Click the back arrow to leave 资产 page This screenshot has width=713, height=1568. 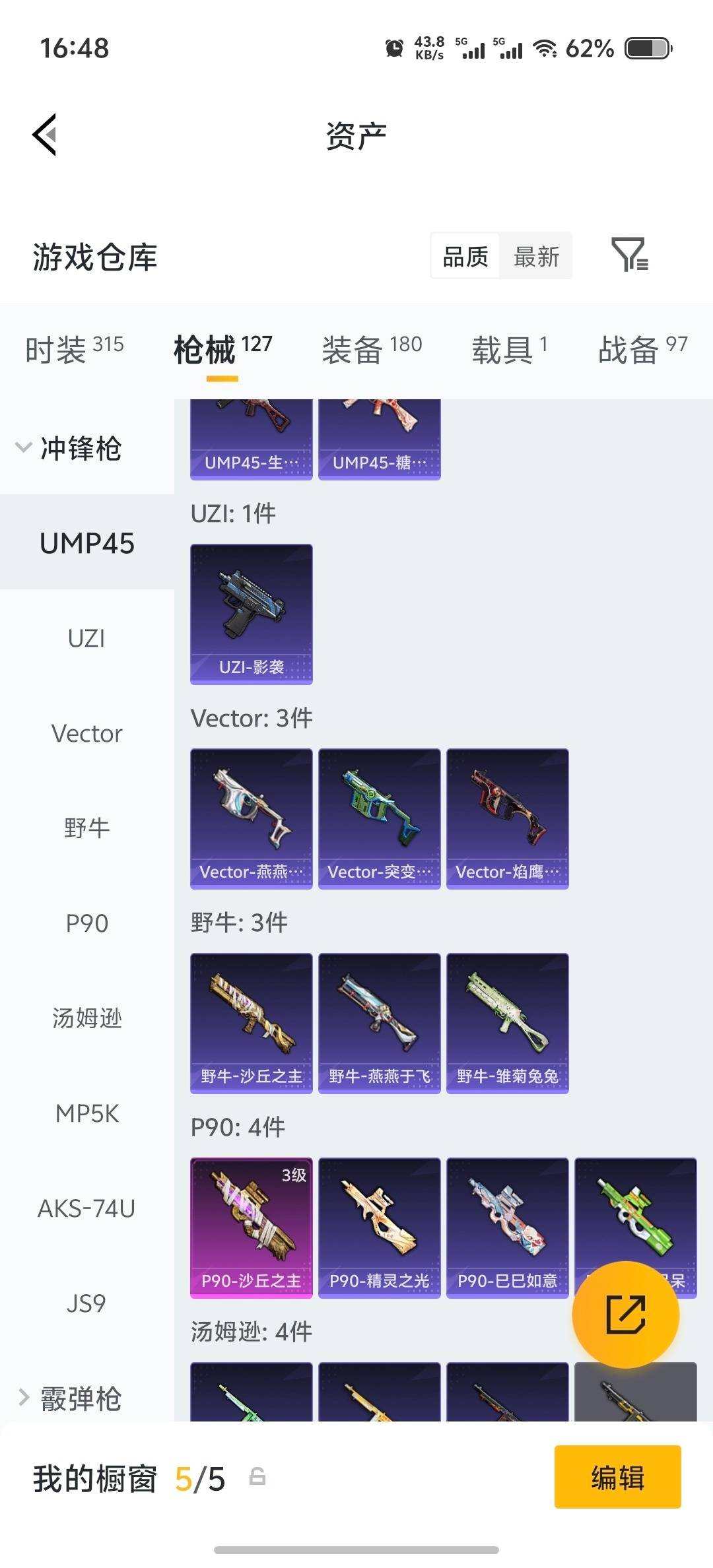coord(44,135)
